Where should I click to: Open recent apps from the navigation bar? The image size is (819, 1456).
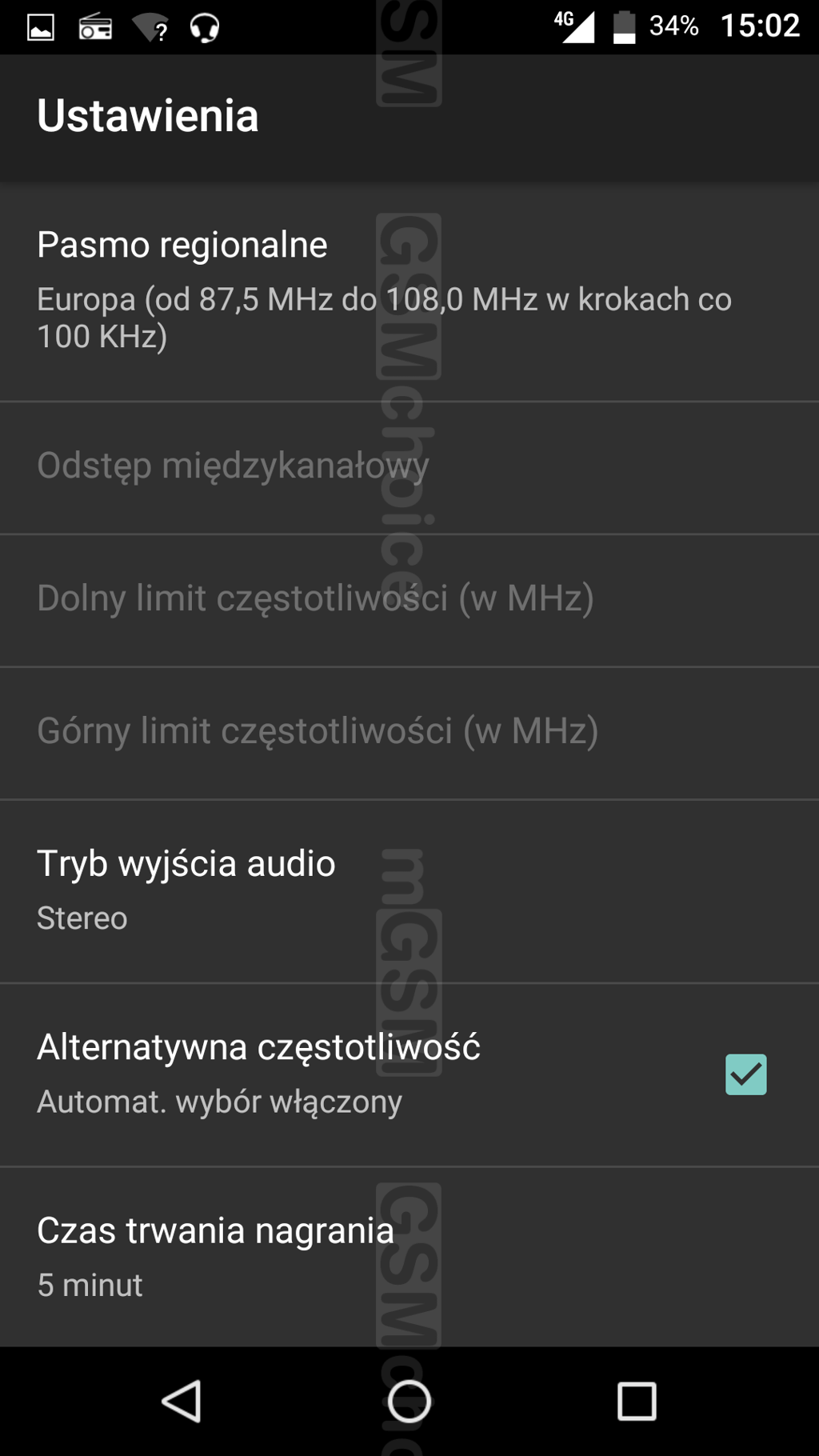(x=637, y=1401)
